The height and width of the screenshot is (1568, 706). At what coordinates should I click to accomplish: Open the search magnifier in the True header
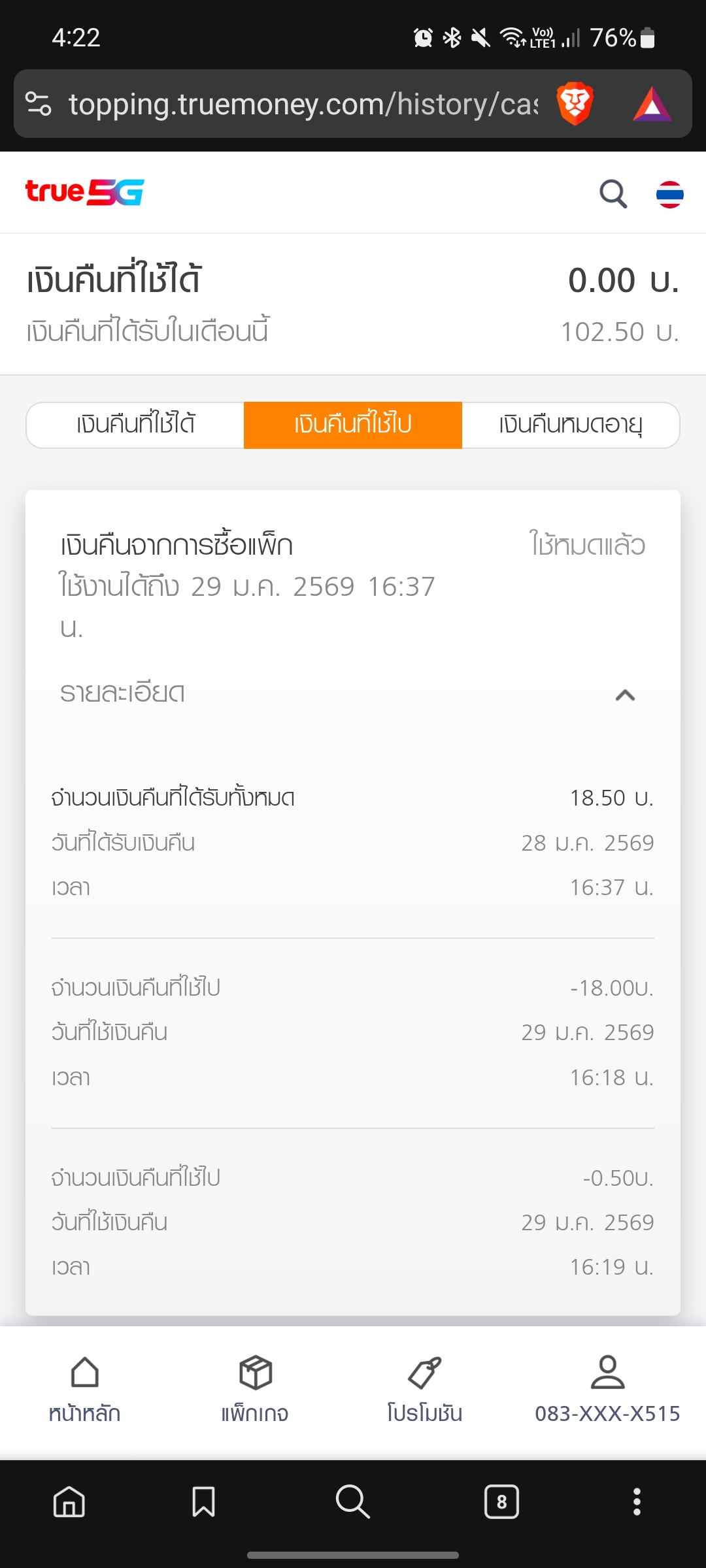point(613,194)
